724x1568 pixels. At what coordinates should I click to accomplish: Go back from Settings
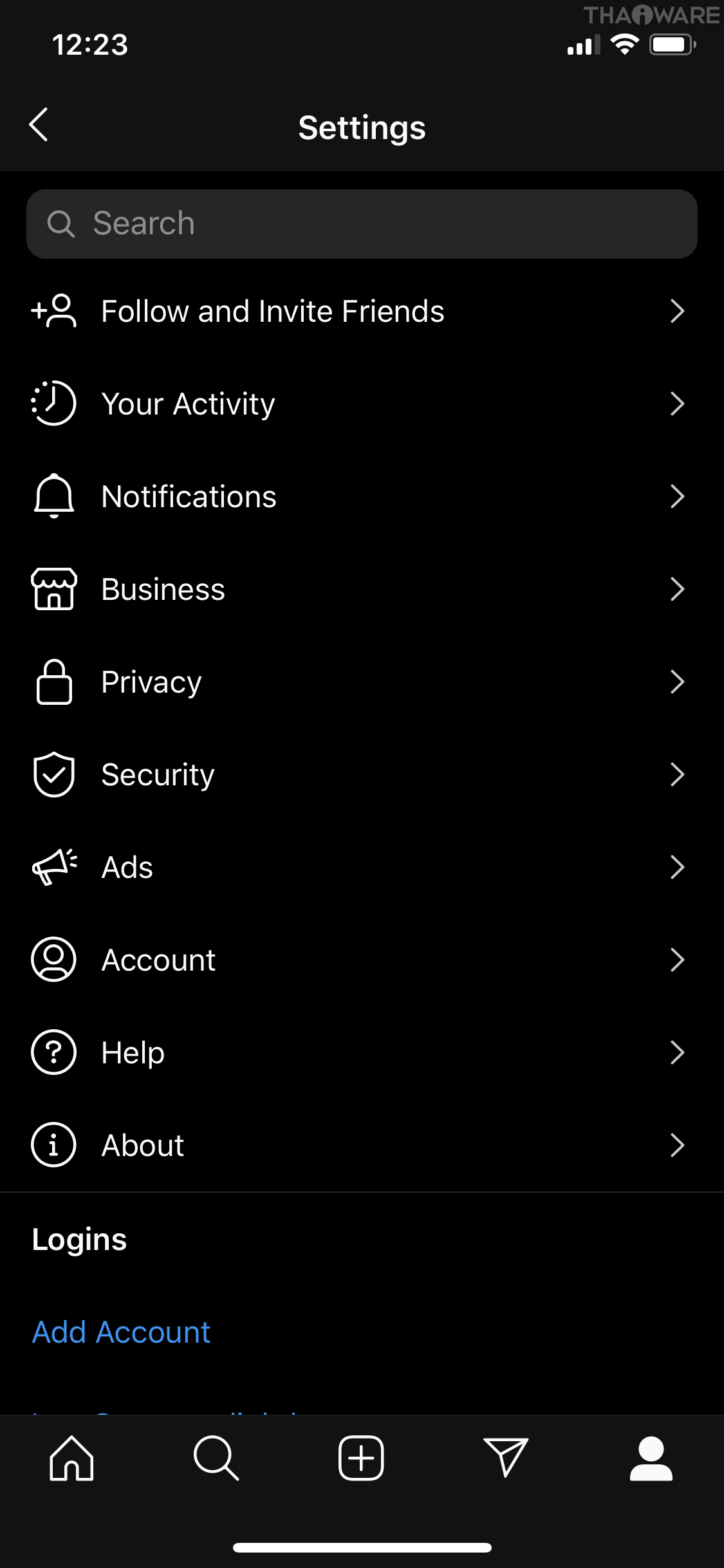point(39,125)
